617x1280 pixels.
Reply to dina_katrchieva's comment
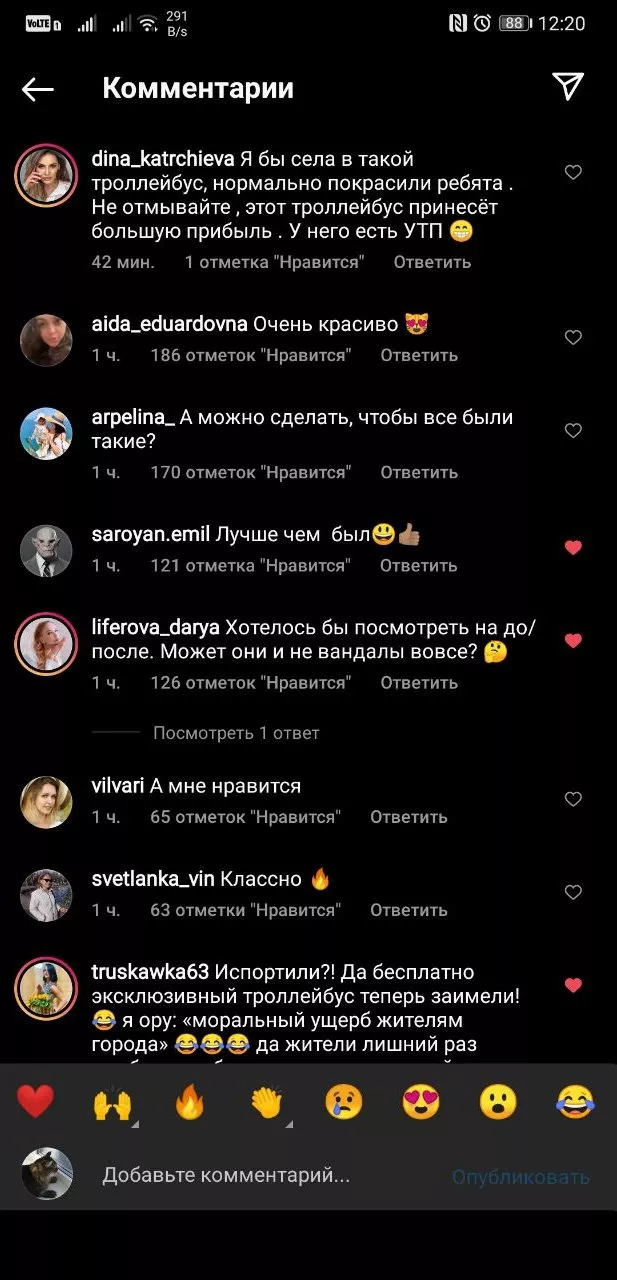(432, 262)
